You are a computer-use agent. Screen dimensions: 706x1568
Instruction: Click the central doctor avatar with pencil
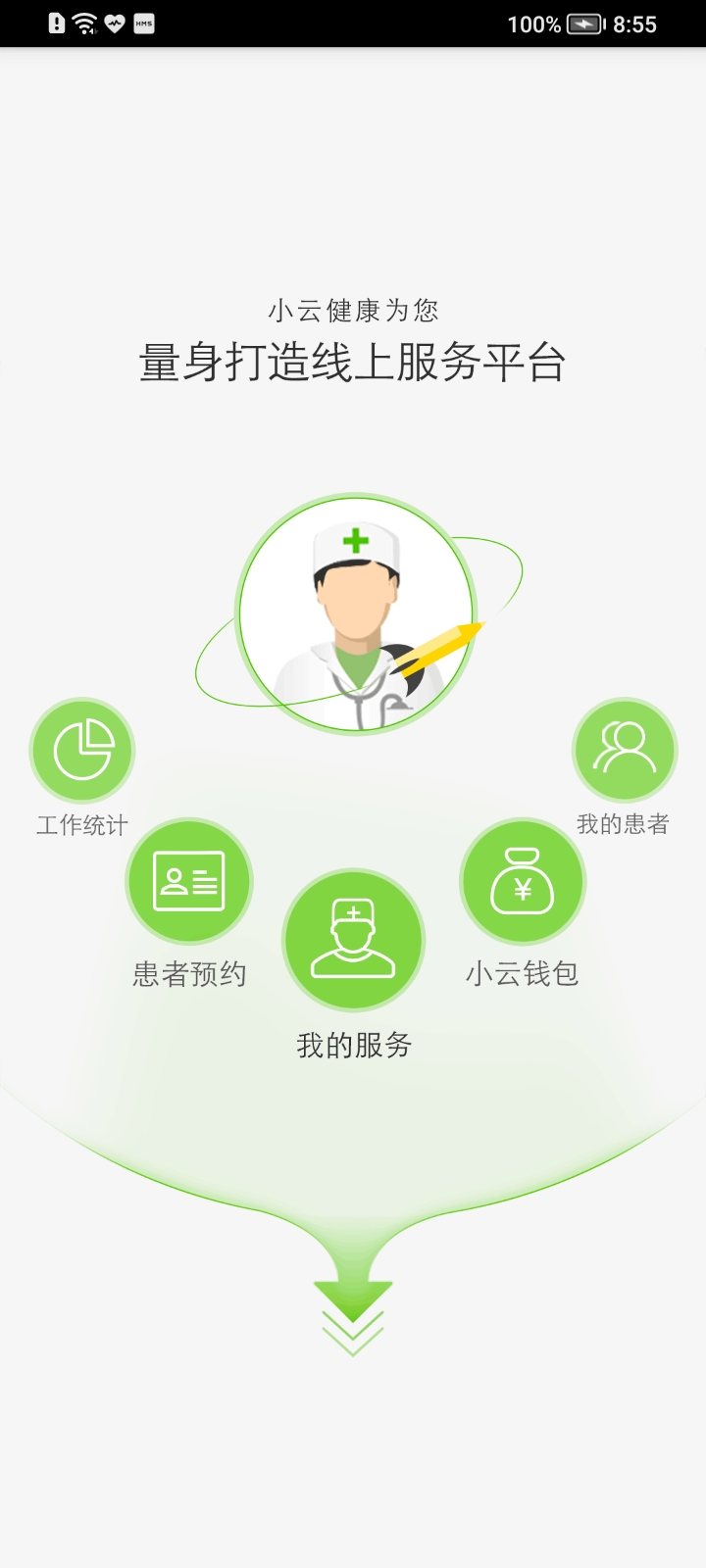click(x=353, y=608)
